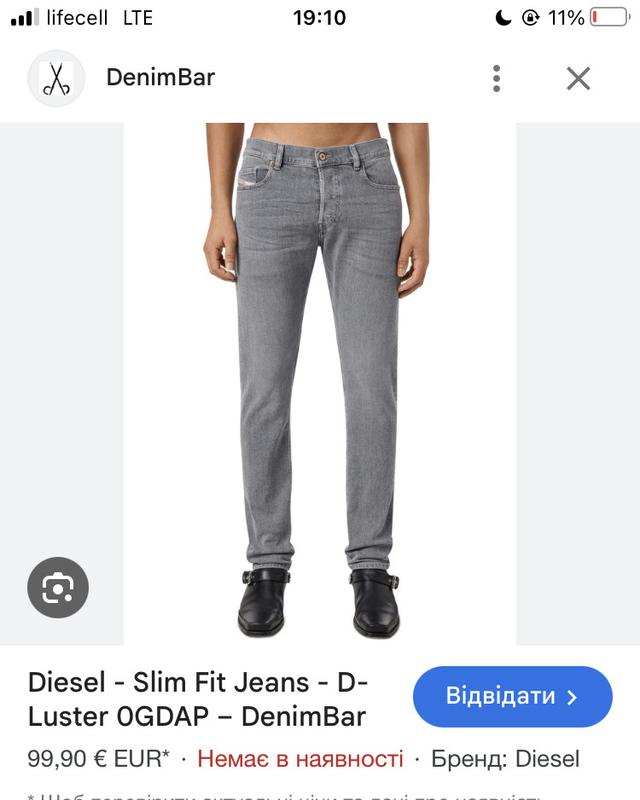
Task: Open the Diesel jeans product image
Action: click(x=319, y=380)
